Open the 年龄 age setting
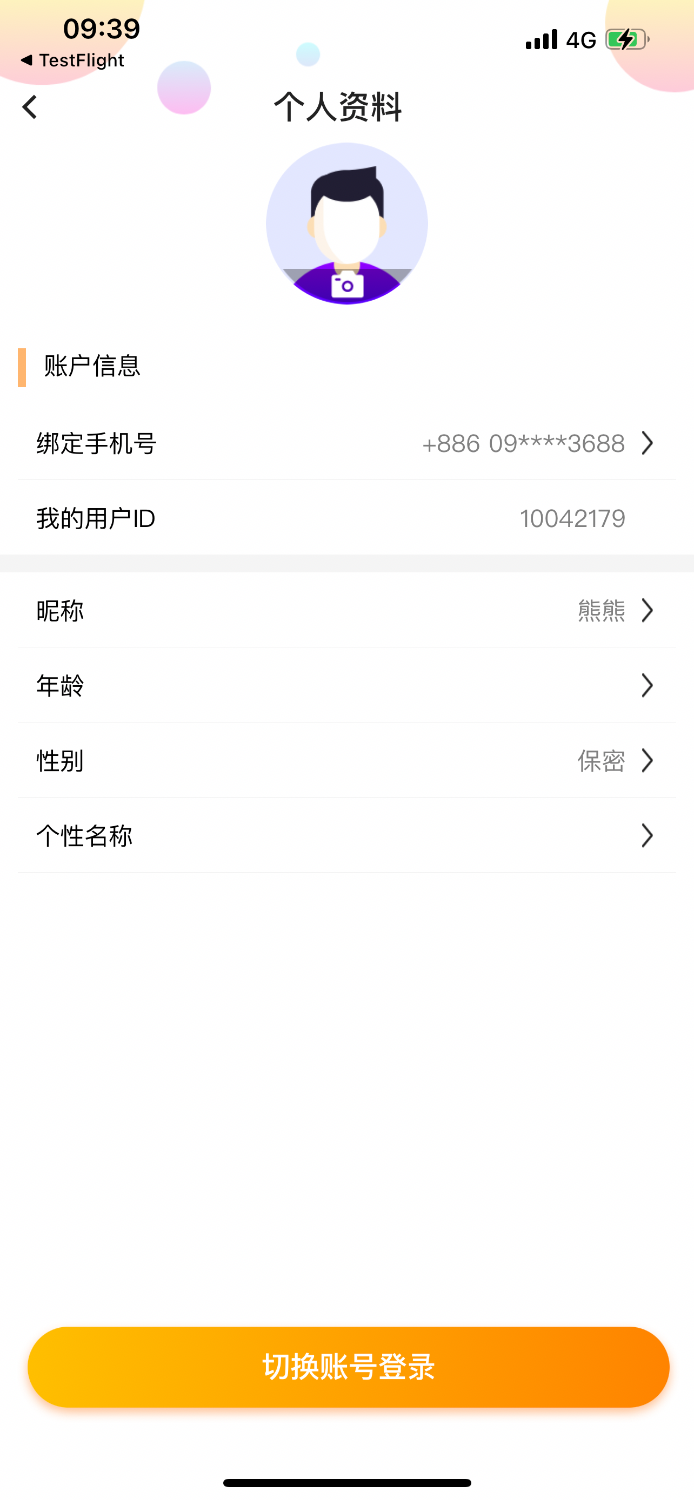The width and height of the screenshot is (694, 1500). (346, 686)
